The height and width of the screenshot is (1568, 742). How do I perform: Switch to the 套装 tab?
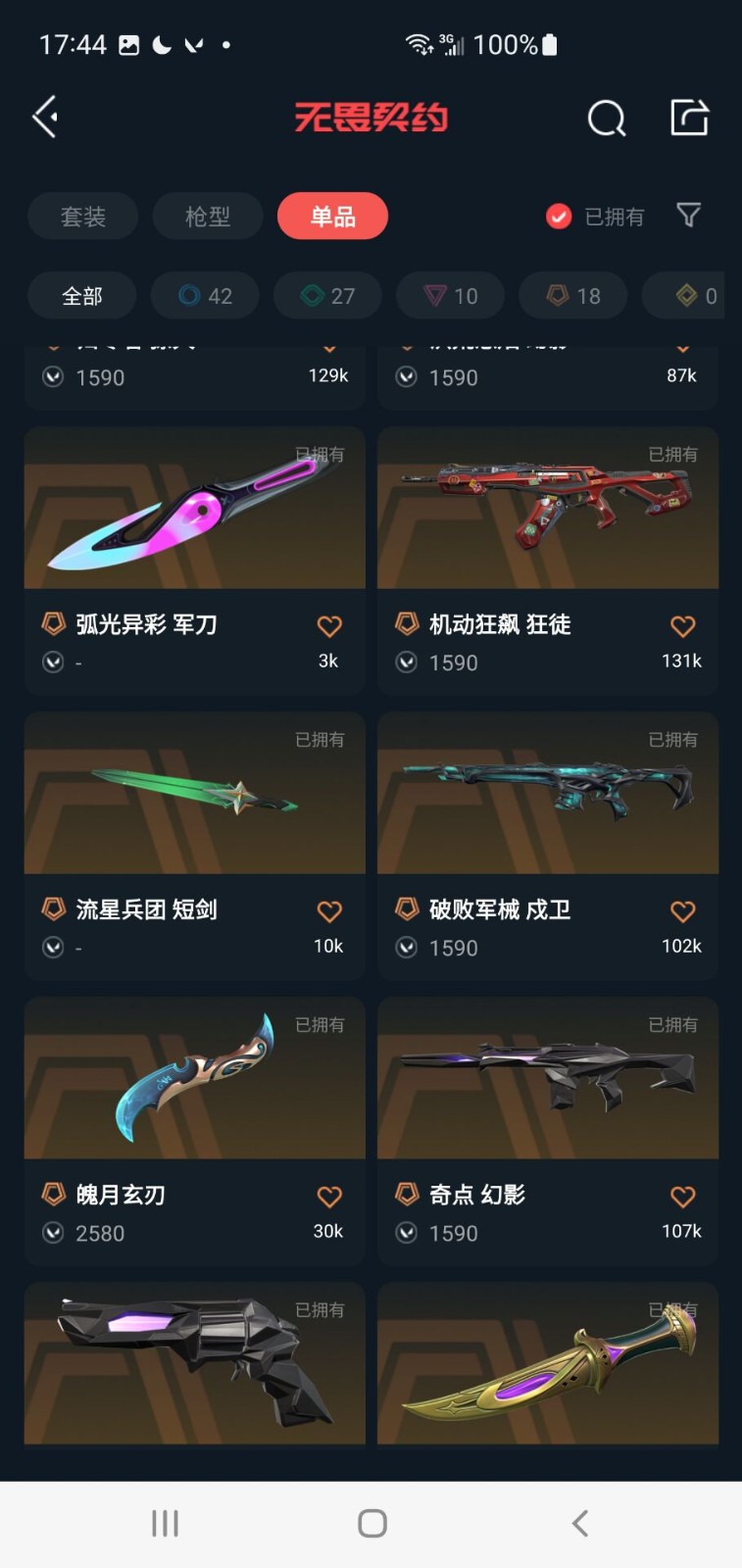[82, 217]
